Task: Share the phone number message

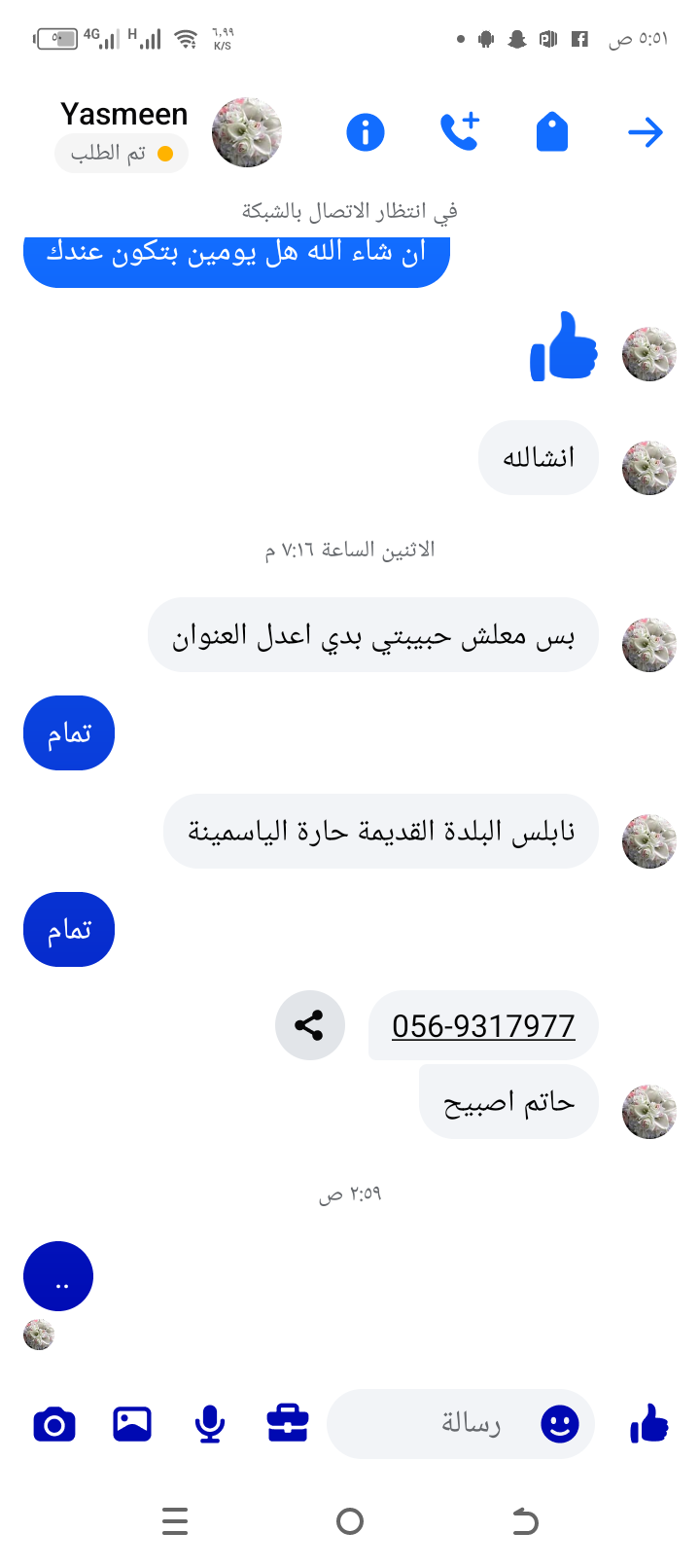Action: [309, 1025]
